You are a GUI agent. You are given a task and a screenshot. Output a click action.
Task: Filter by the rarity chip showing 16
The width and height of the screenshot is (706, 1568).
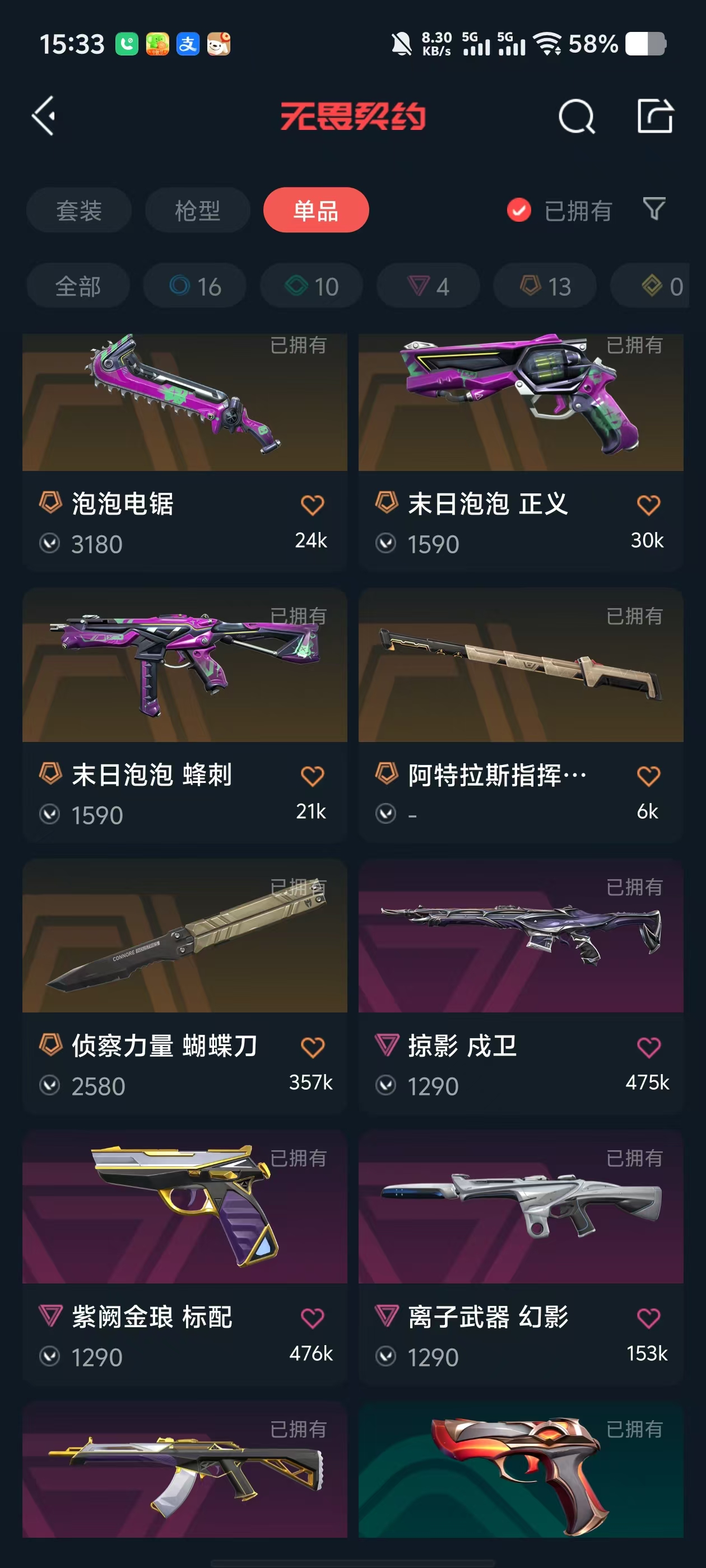[195, 286]
